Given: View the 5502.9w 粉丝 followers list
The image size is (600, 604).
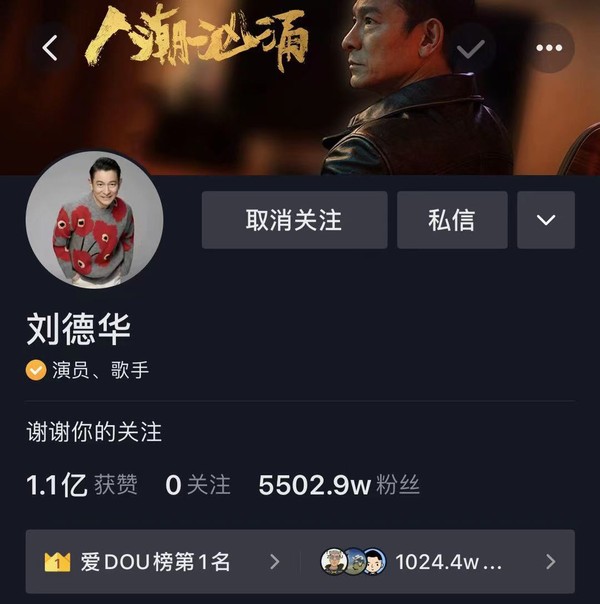Looking at the screenshot, I should click(338, 486).
